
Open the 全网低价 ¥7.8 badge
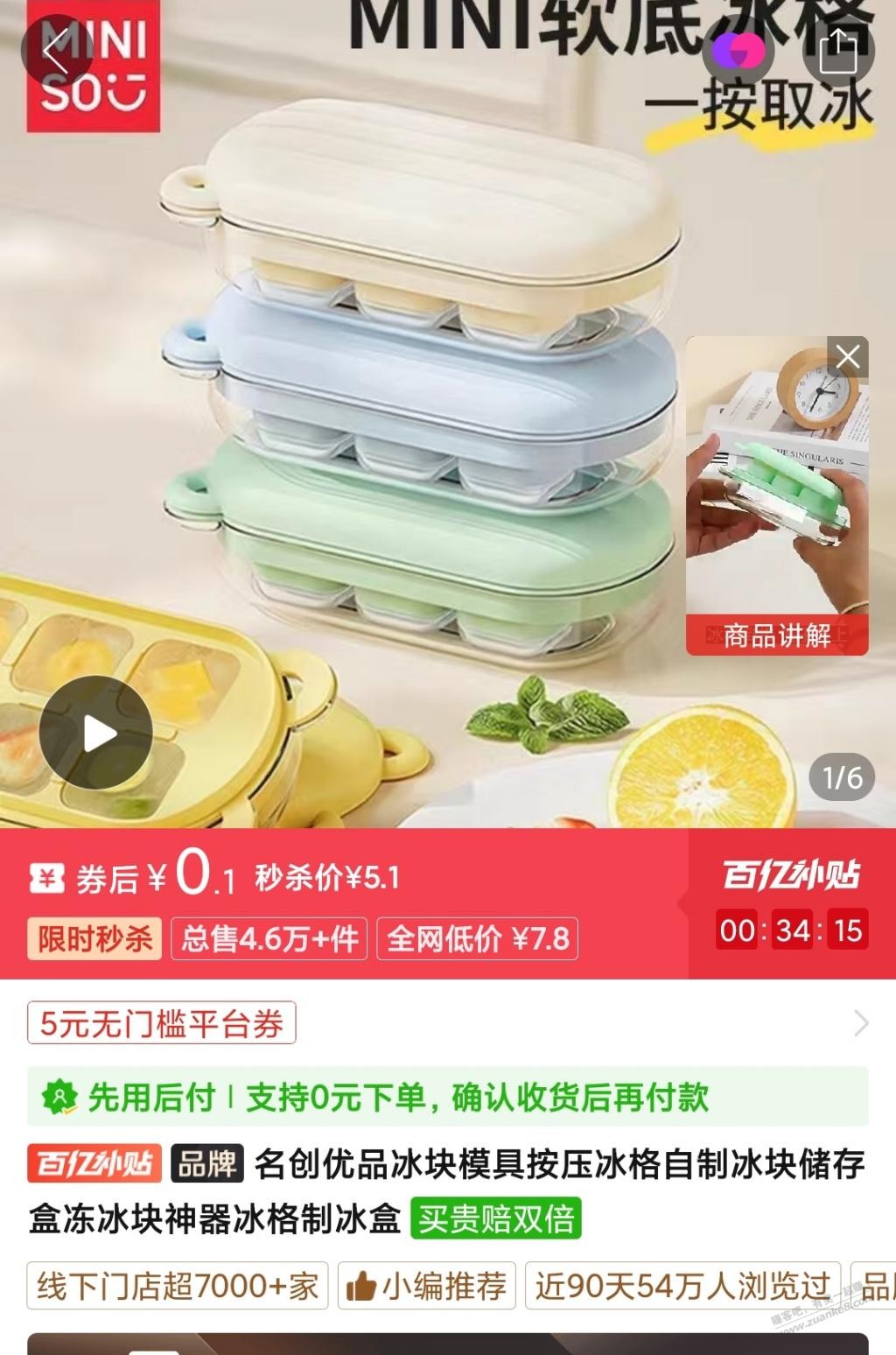tap(478, 939)
